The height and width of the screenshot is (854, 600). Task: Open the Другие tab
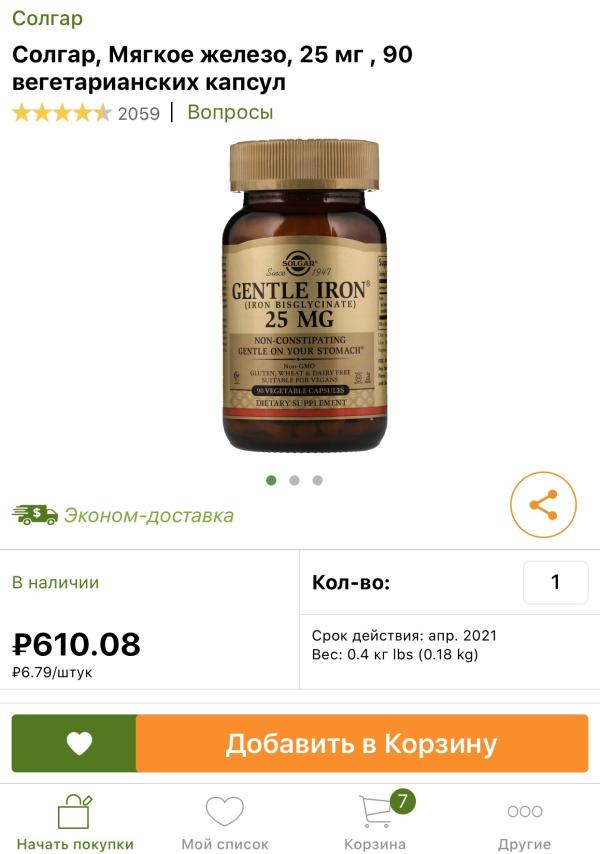click(x=525, y=822)
